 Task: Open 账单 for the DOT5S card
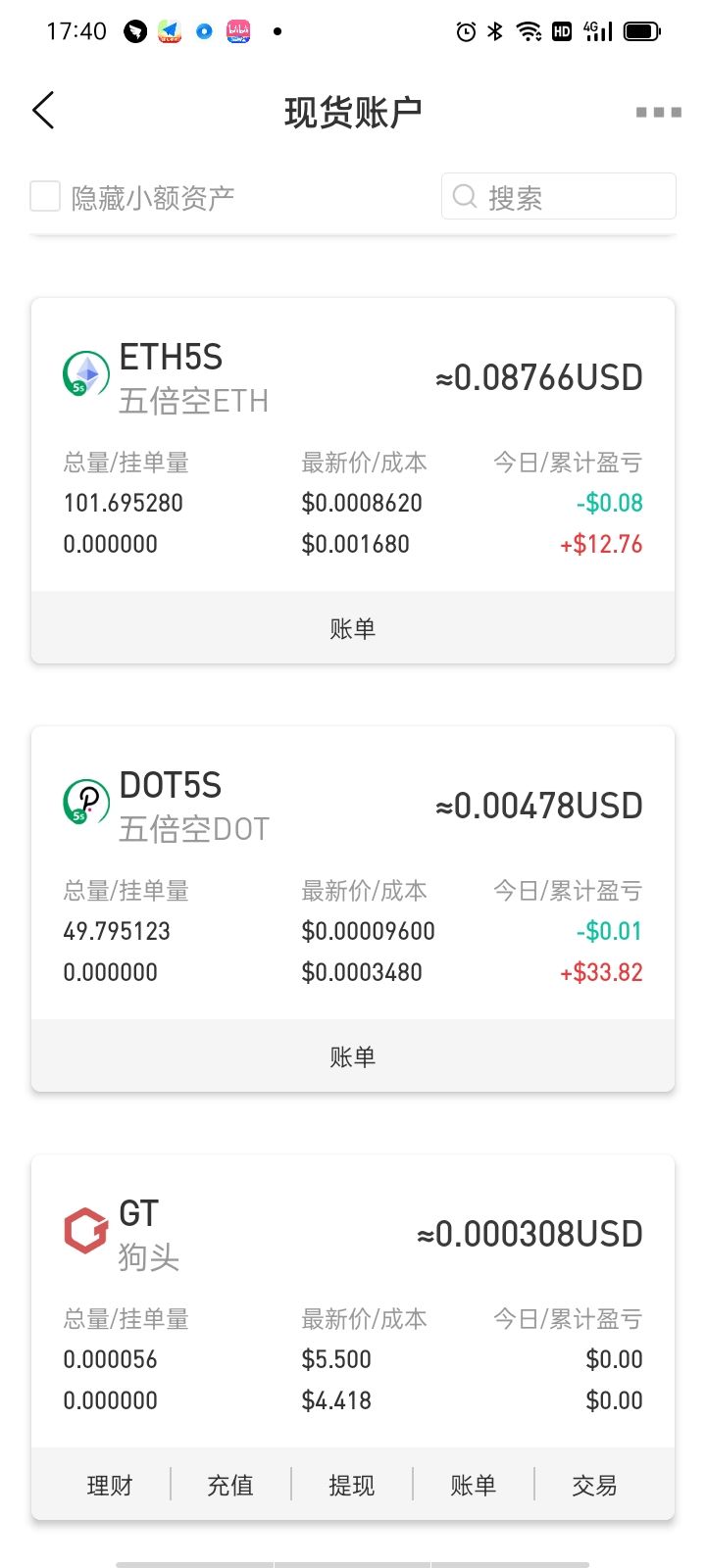tap(353, 1055)
